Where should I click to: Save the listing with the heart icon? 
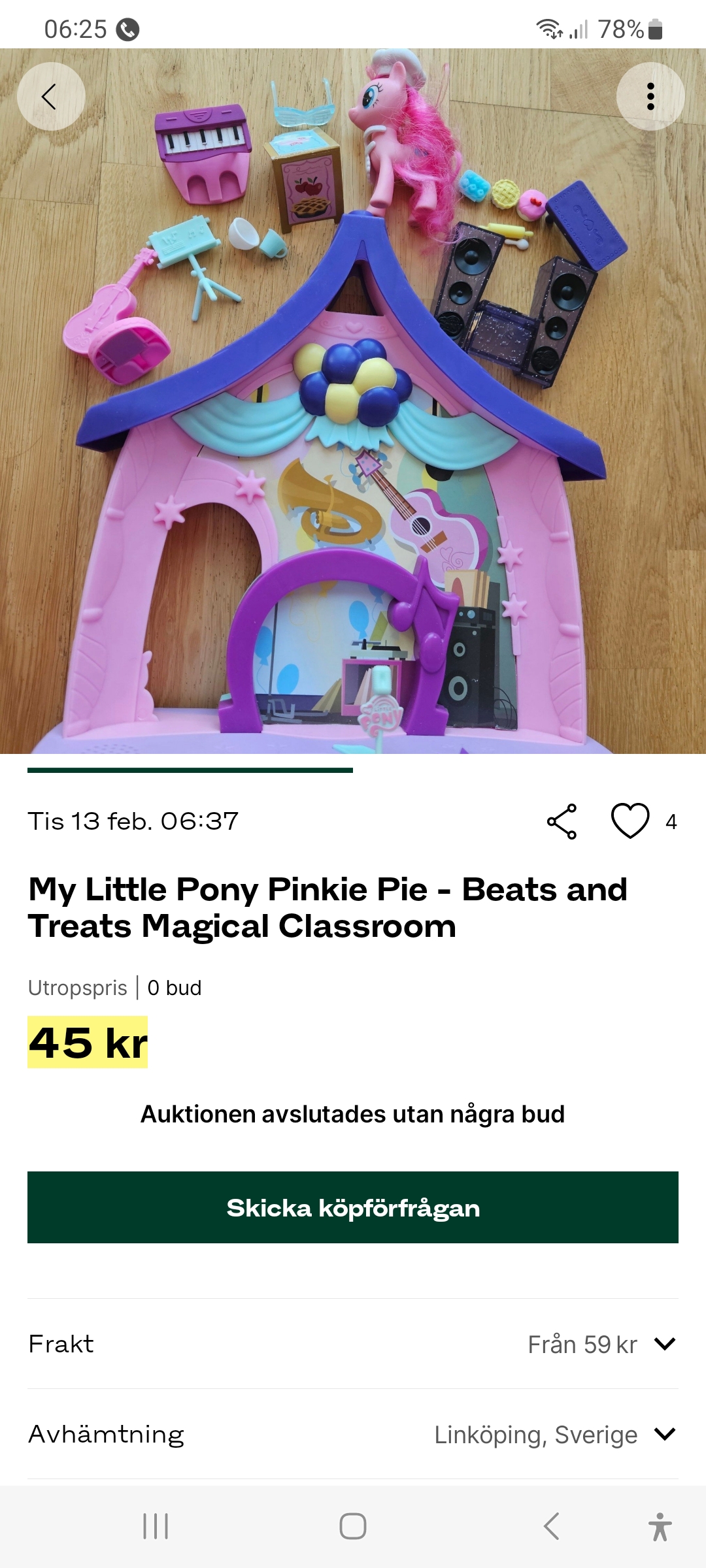(630, 821)
